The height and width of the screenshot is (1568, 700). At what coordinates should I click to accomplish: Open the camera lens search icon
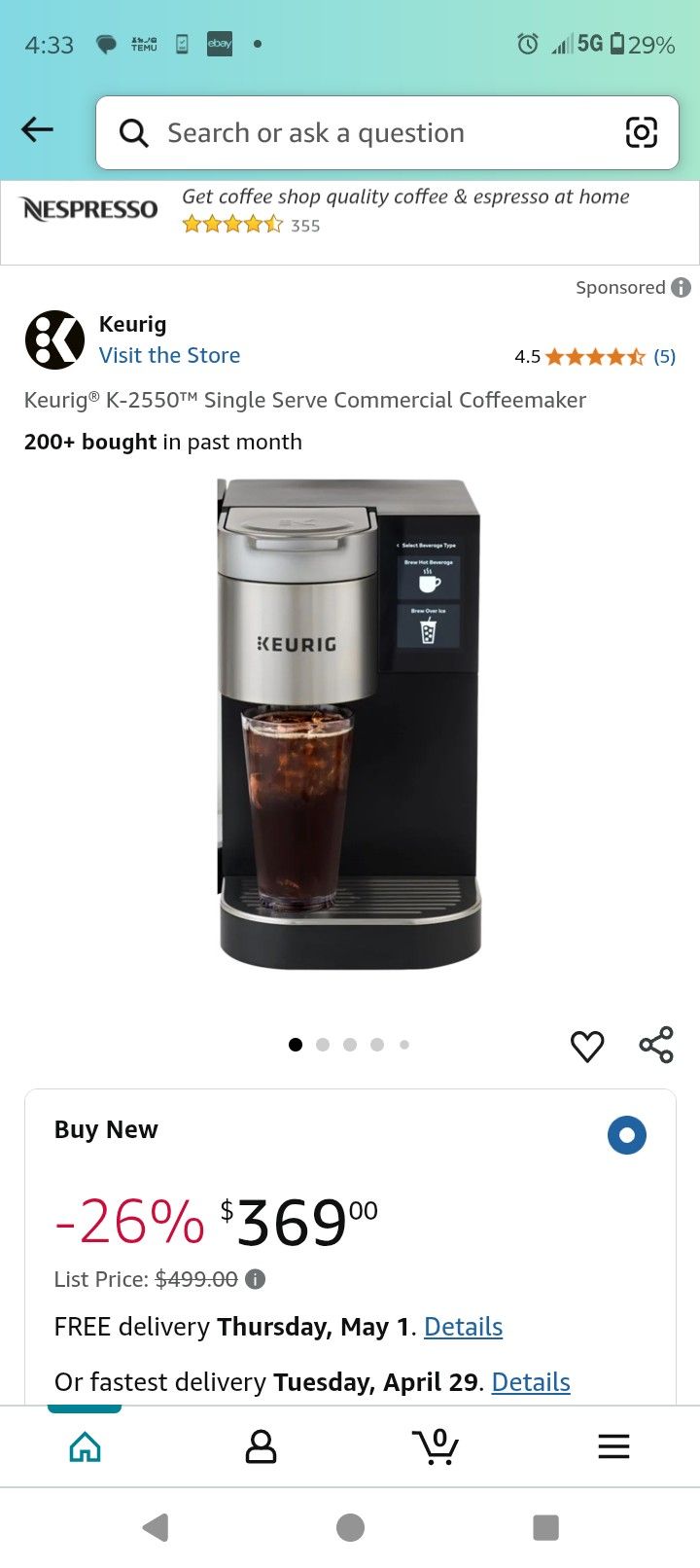click(x=641, y=132)
